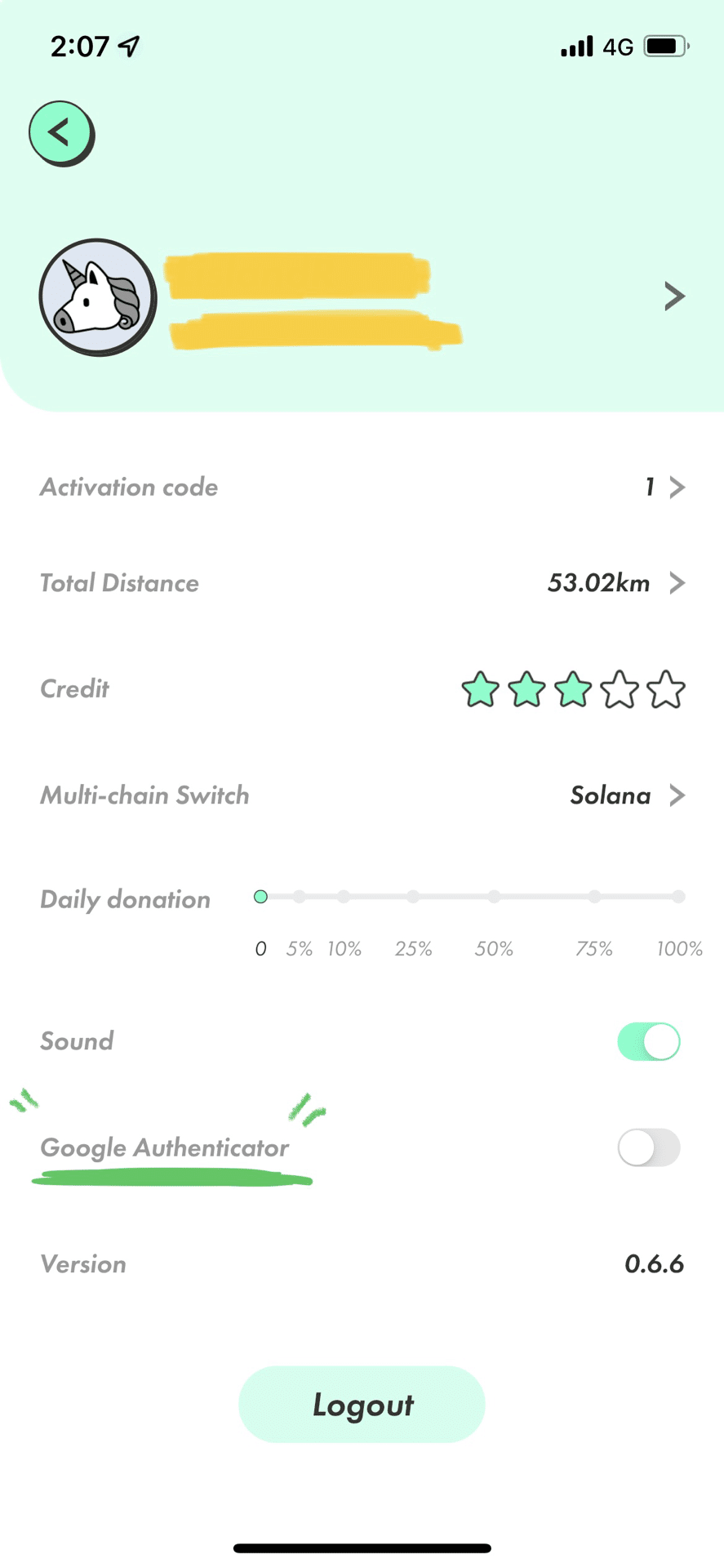The height and width of the screenshot is (1568, 724).
Task: Set Daily donation to 50%
Action: pyautogui.click(x=494, y=897)
